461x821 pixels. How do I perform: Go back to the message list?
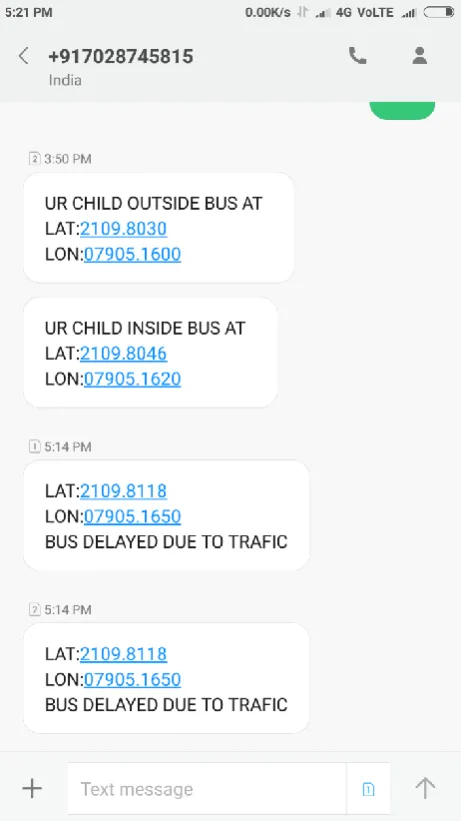[24, 56]
